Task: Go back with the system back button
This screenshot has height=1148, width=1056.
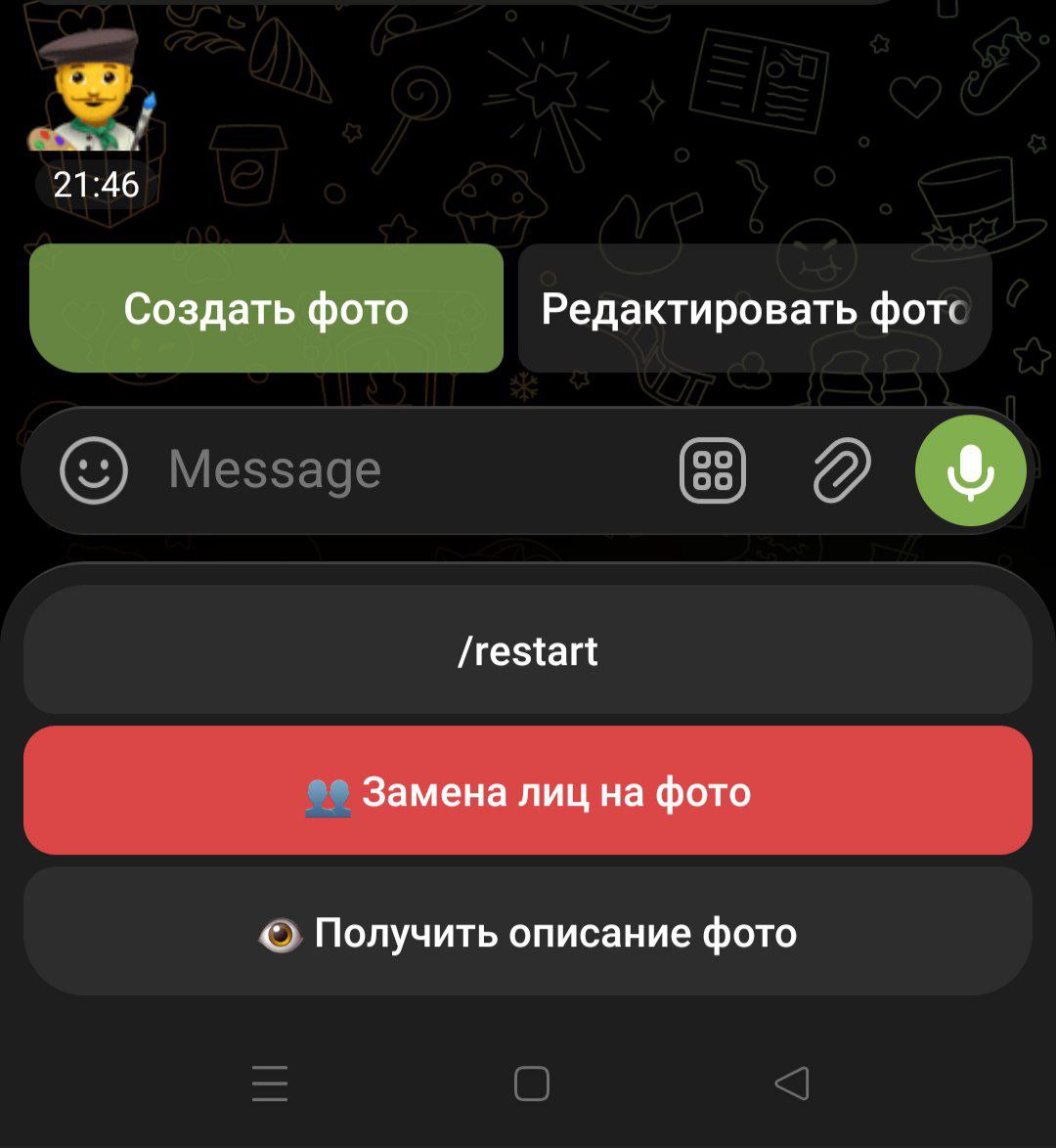Action: pyautogui.click(x=792, y=1083)
